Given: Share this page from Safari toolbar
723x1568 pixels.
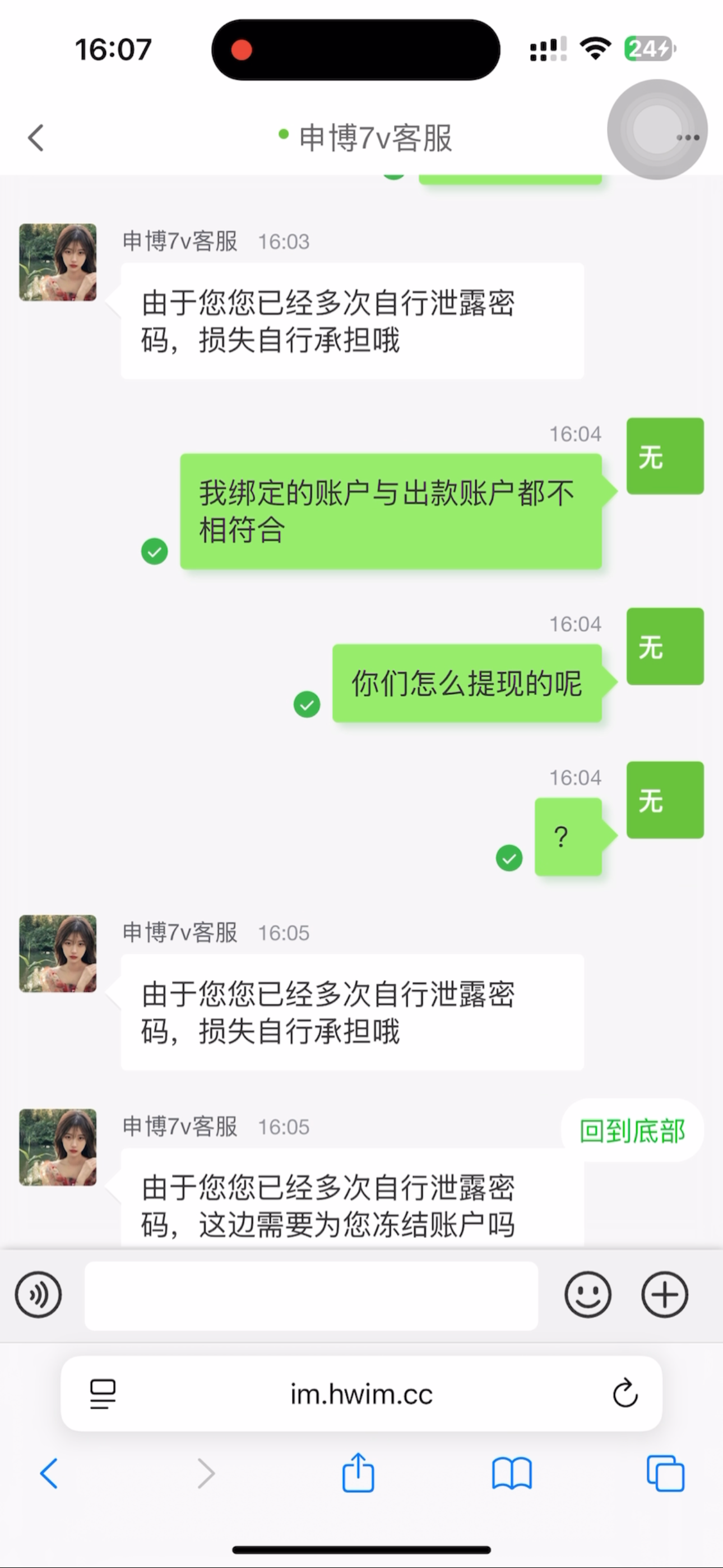Looking at the screenshot, I should click(358, 1473).
